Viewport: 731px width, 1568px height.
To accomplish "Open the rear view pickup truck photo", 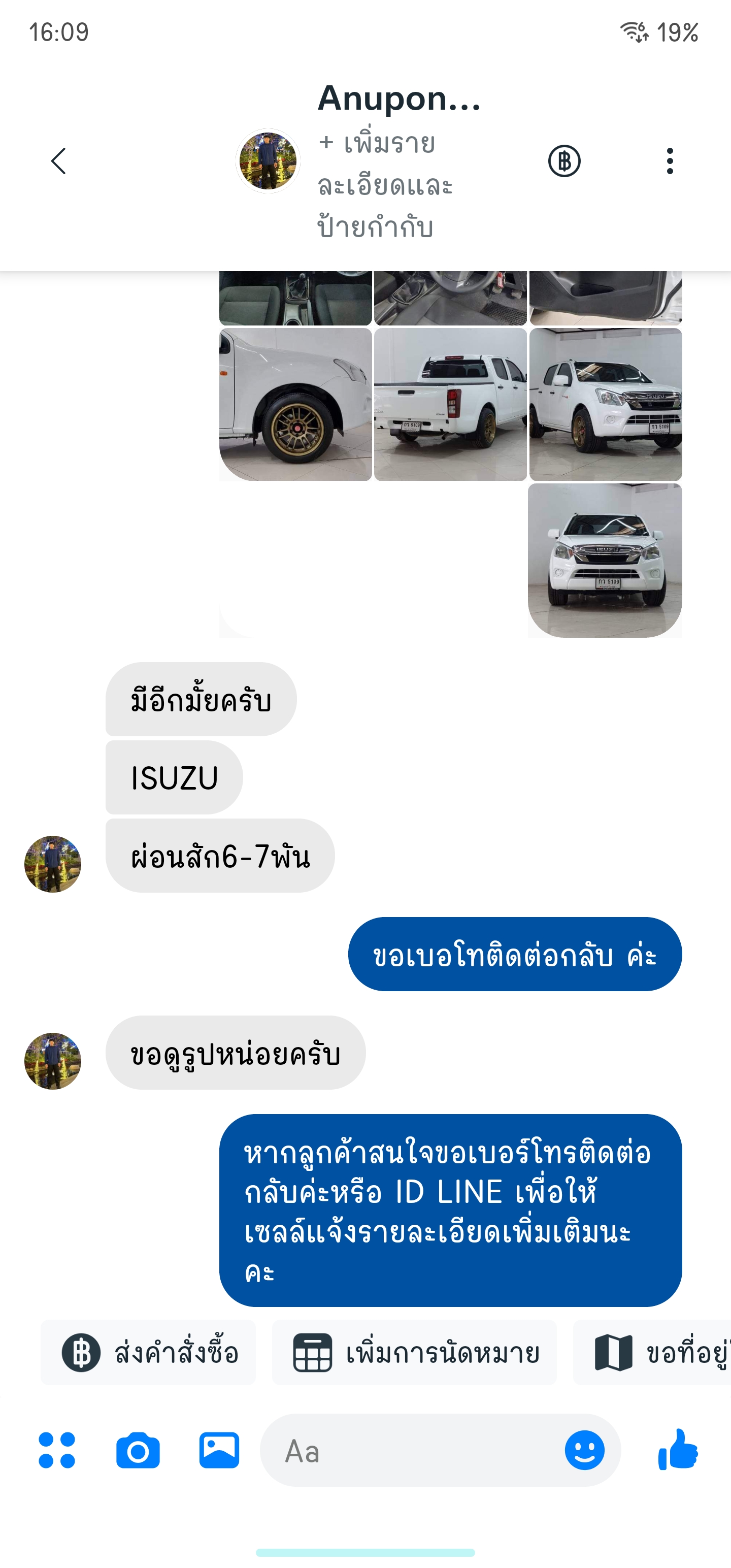I will pyautogui.click(x=450, y=405).
